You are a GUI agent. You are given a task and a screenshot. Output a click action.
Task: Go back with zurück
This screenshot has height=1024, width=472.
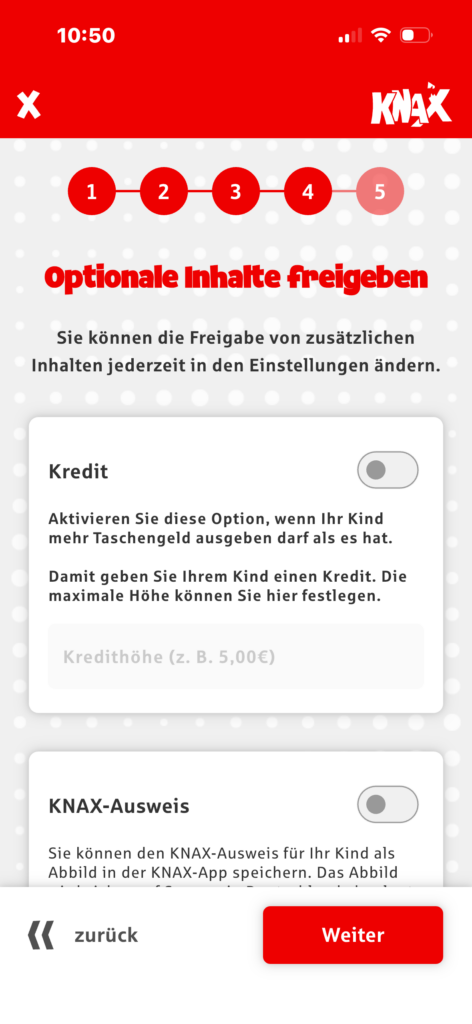pos(83,935)
